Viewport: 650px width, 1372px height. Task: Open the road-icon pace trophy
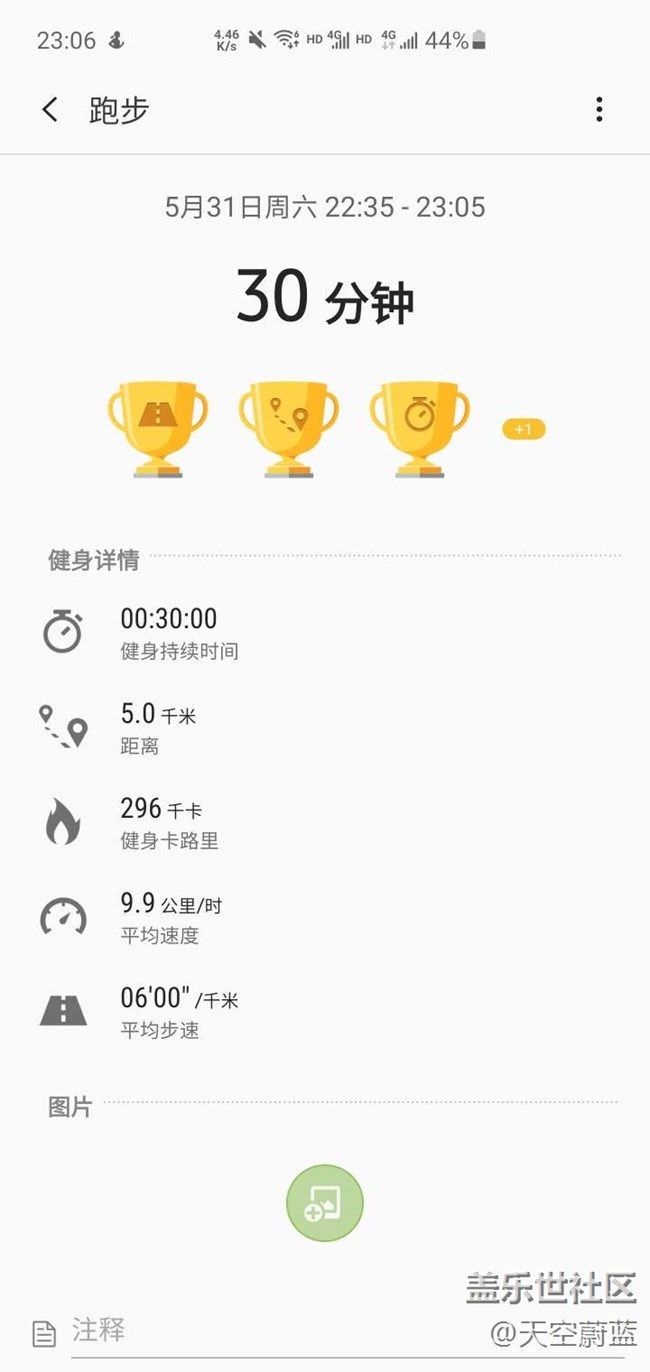tap(158, 427)
